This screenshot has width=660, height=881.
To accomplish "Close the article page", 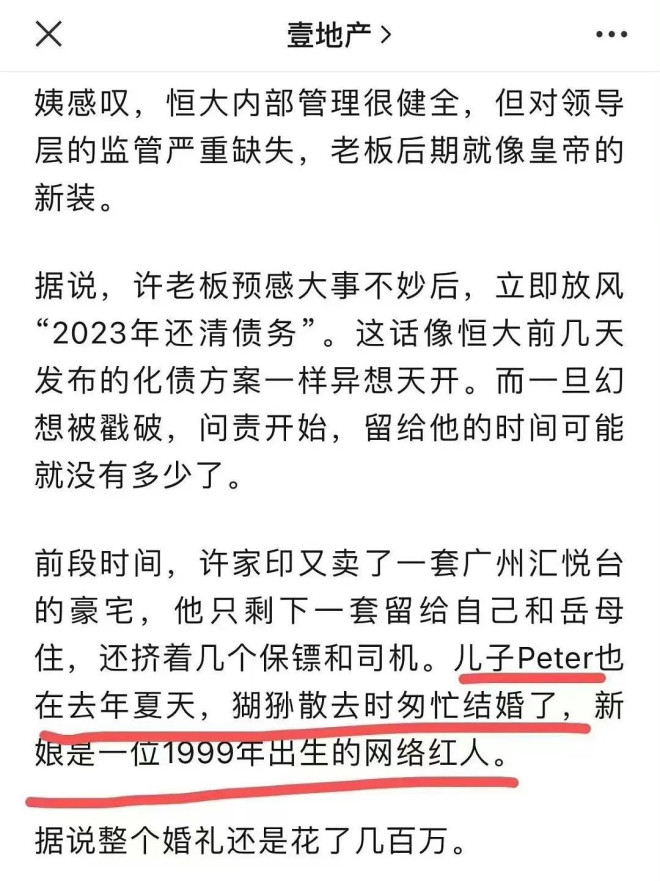I will [48, 34].
